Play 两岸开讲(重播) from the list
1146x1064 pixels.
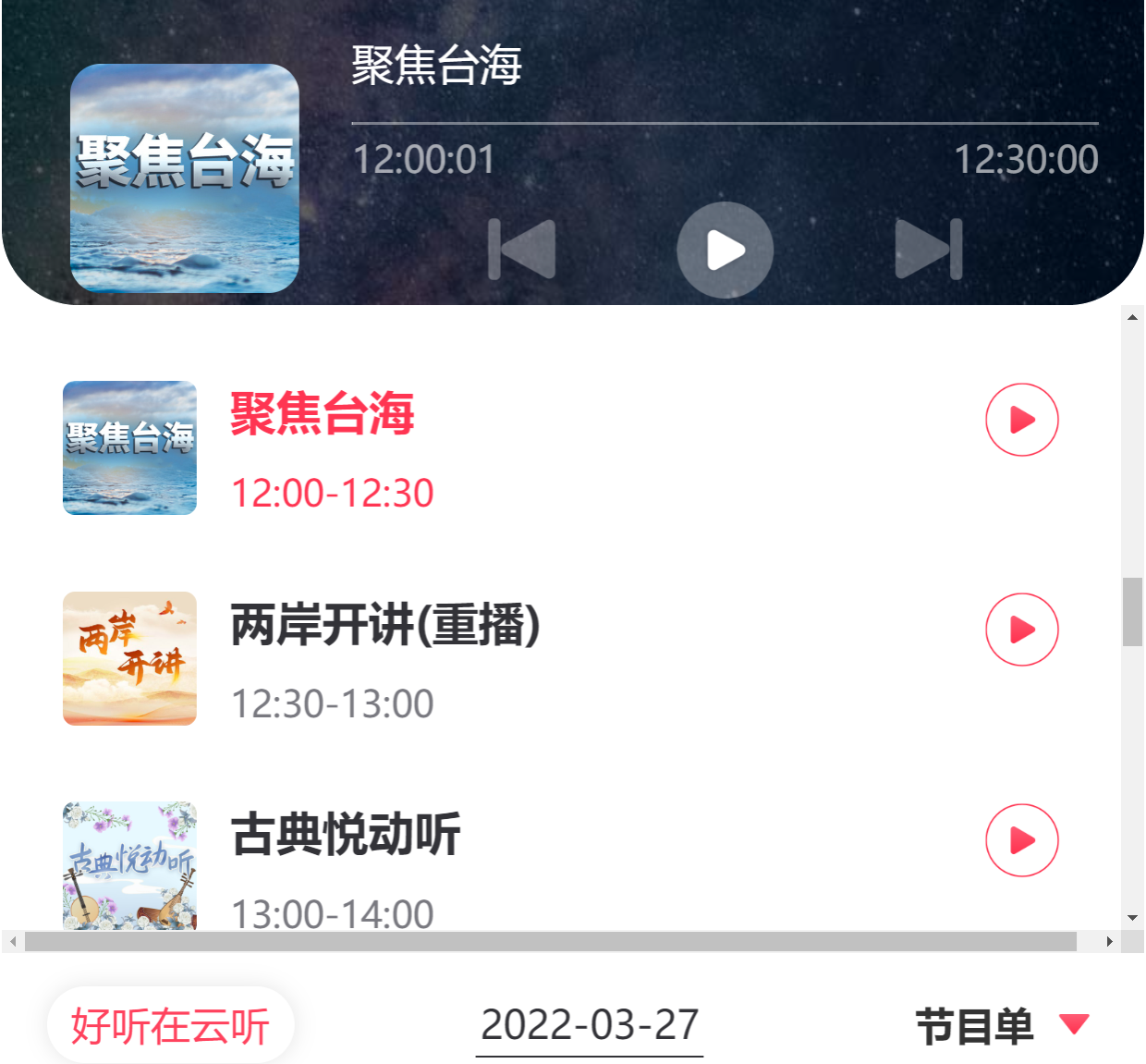1021,630
